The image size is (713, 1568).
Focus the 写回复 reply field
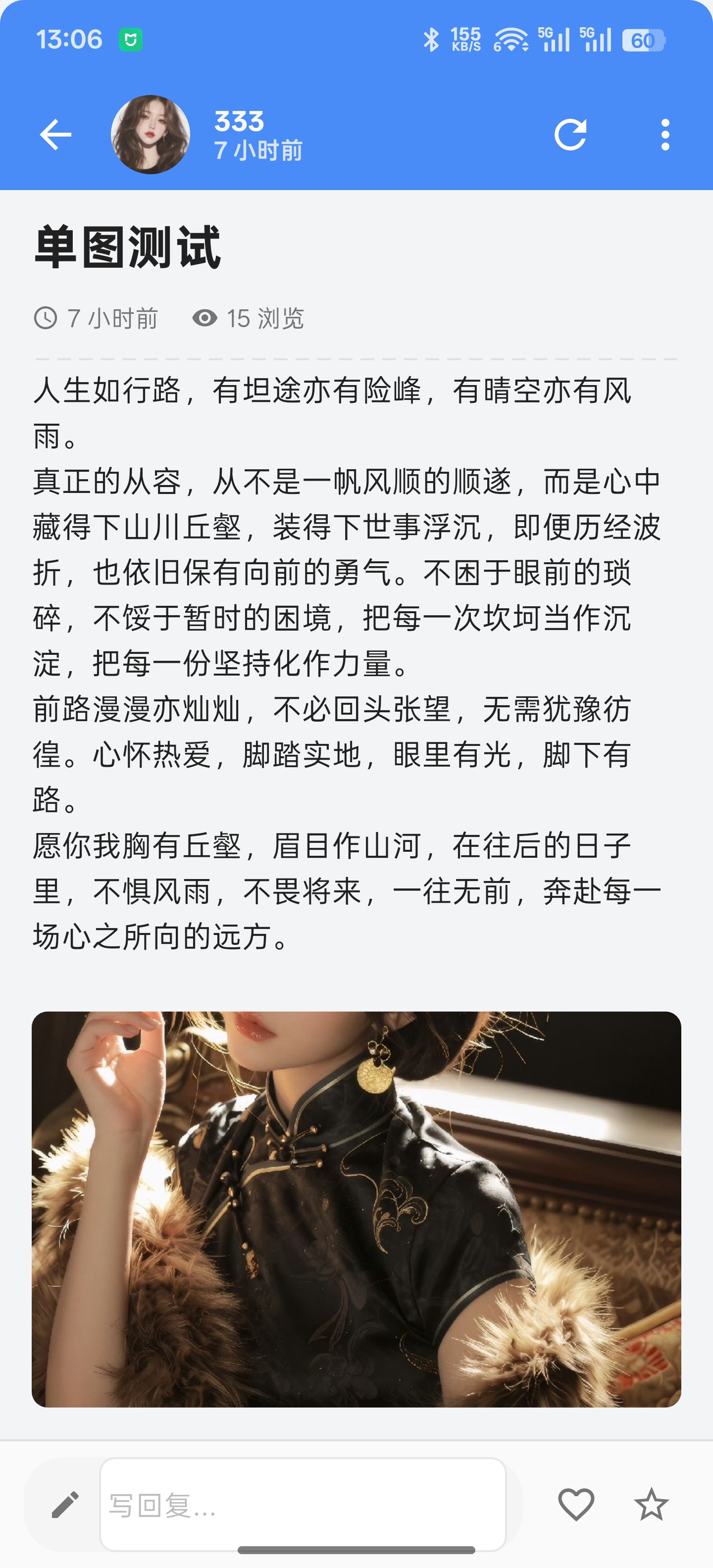[x=303, y=1505]
